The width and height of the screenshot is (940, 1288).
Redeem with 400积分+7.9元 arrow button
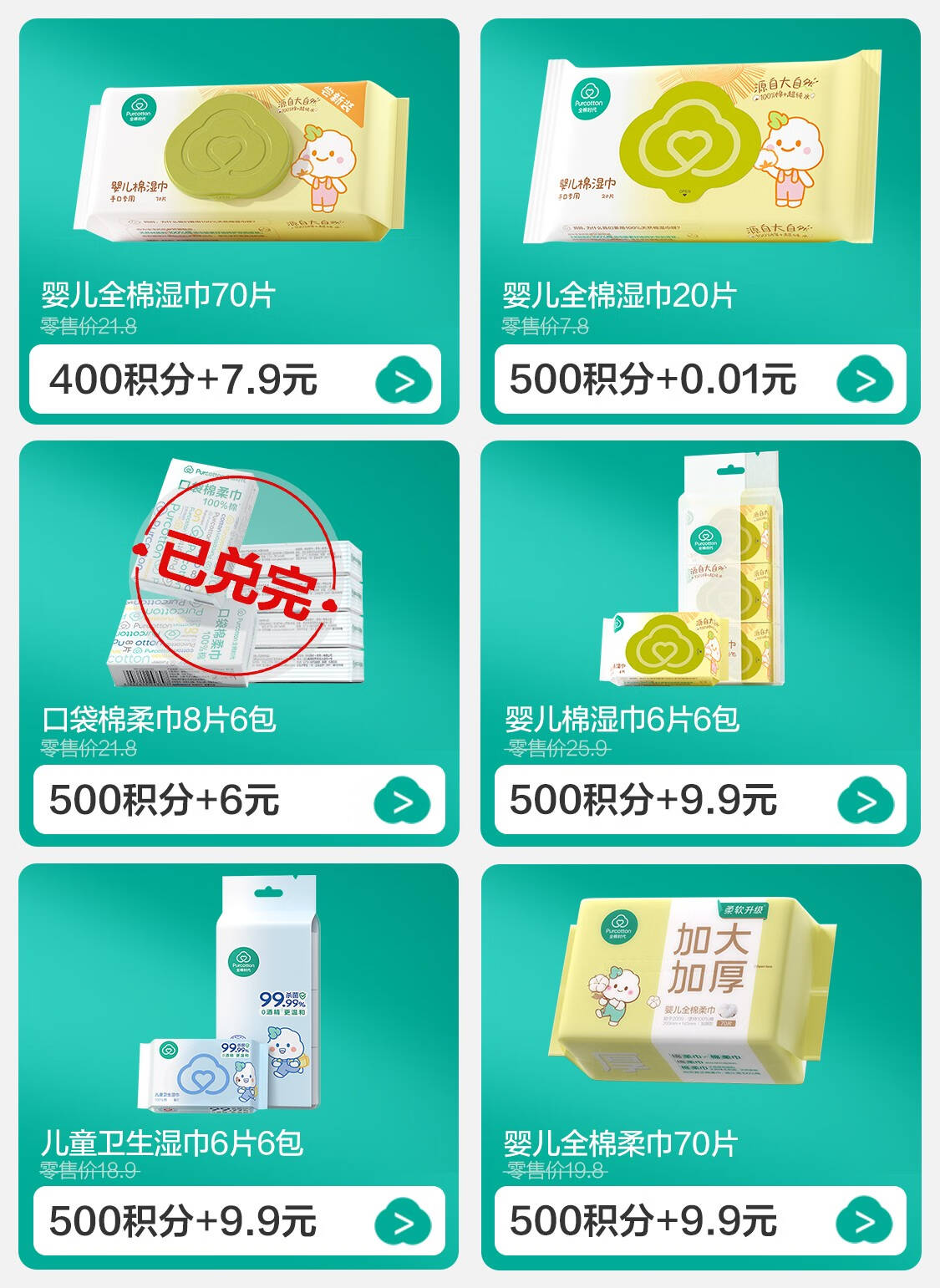point(404,381)
